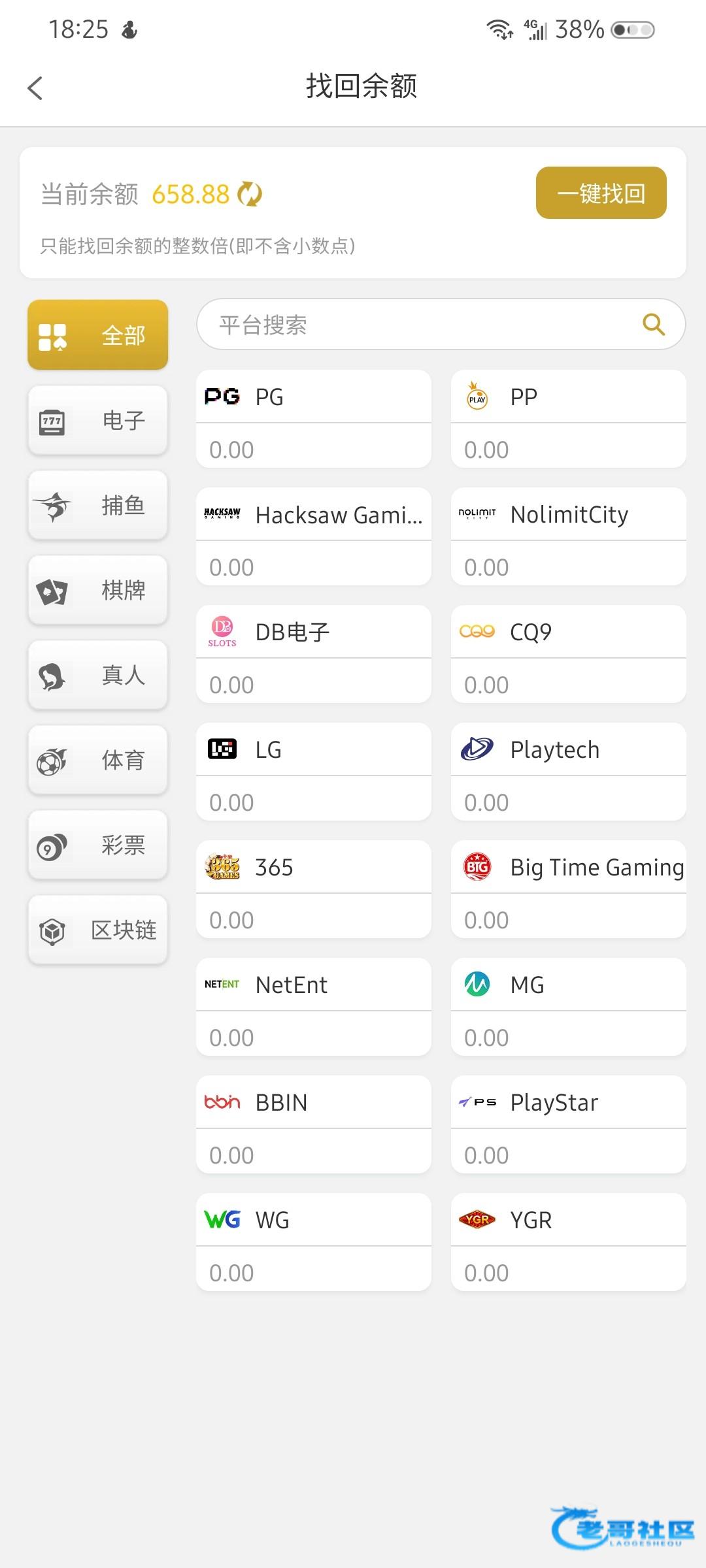The height and width of the screenshot is (1568, 706).
Task: Switch to the 捕鱼 category
Action: point(98,505)
